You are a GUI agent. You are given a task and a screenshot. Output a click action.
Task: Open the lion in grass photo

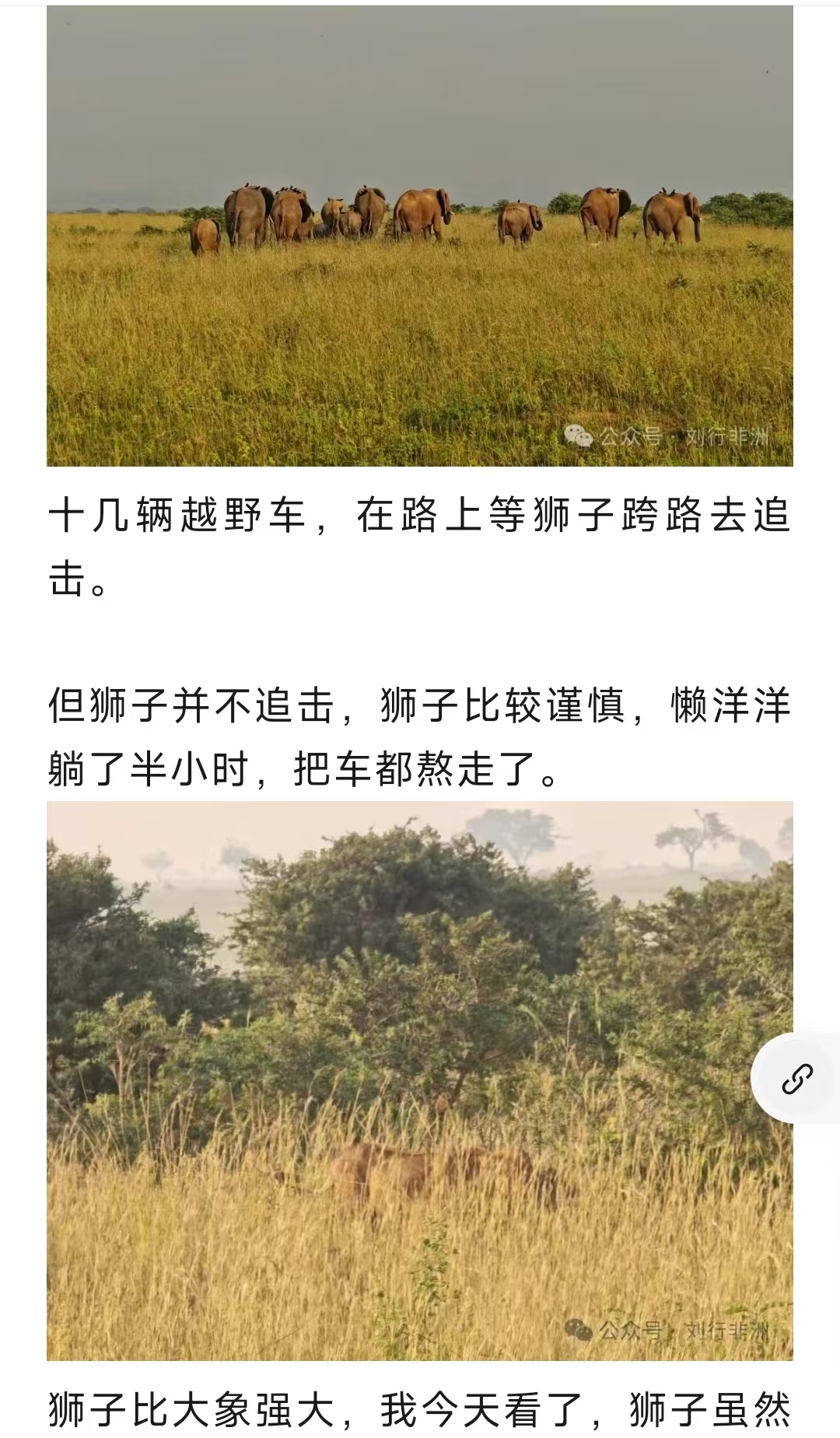coord(420,1080)
